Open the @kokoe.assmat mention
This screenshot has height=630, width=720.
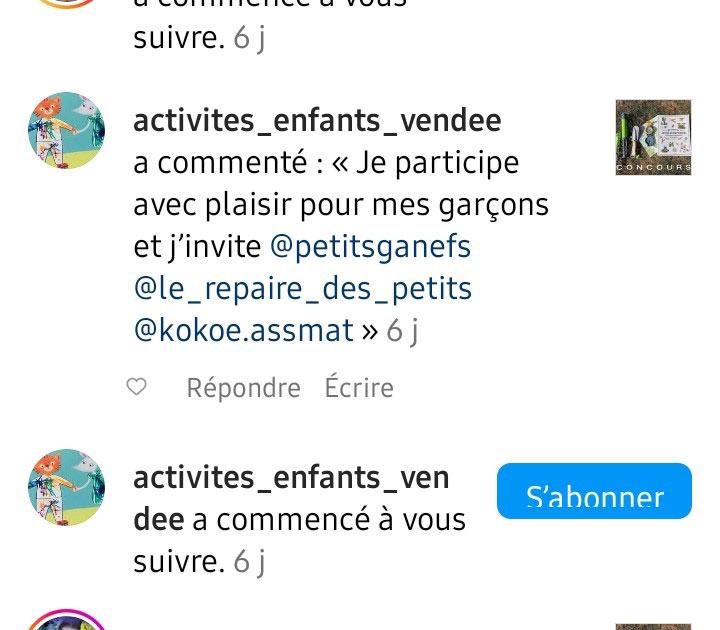coord(244,330)
